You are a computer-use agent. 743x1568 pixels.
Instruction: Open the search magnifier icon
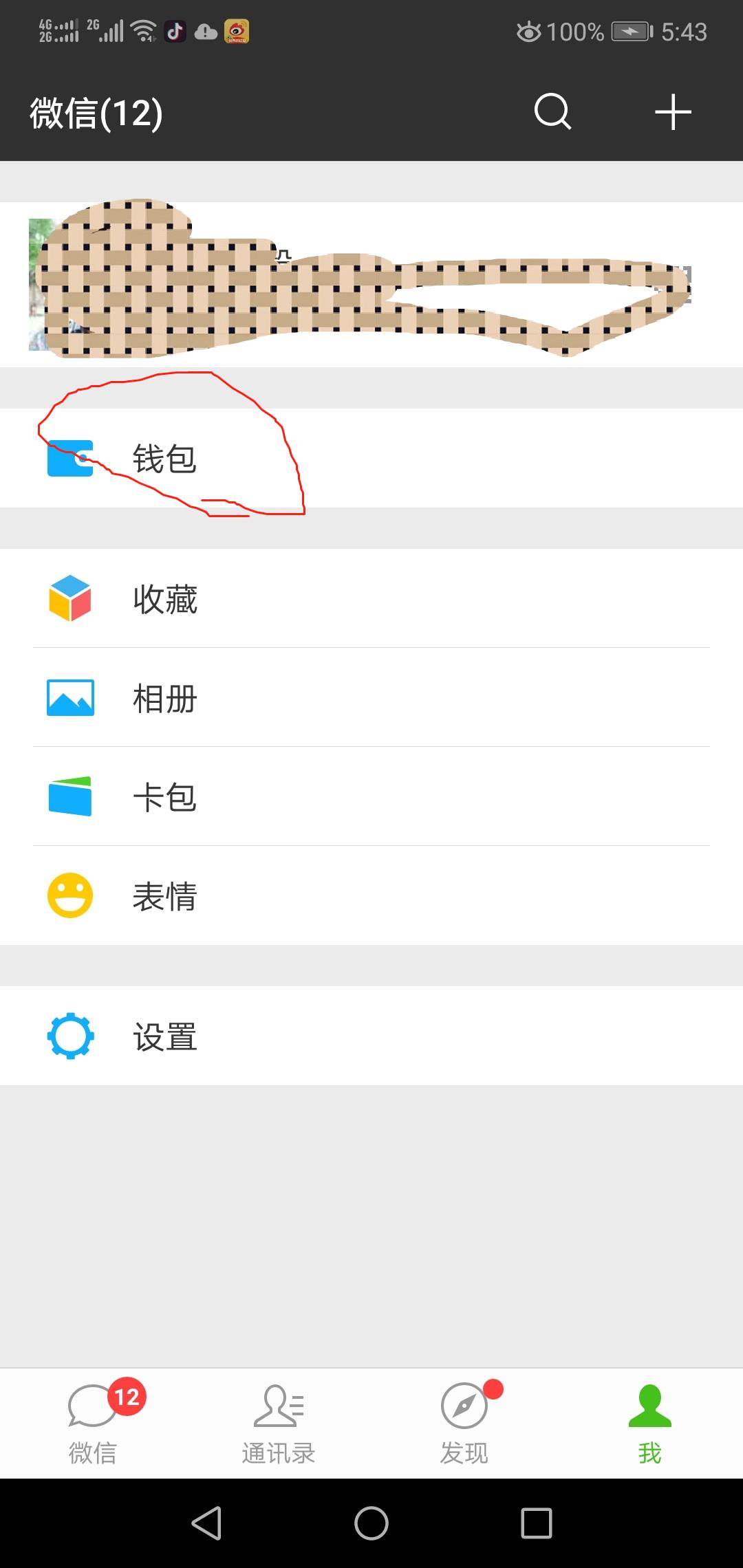(552, 111)
